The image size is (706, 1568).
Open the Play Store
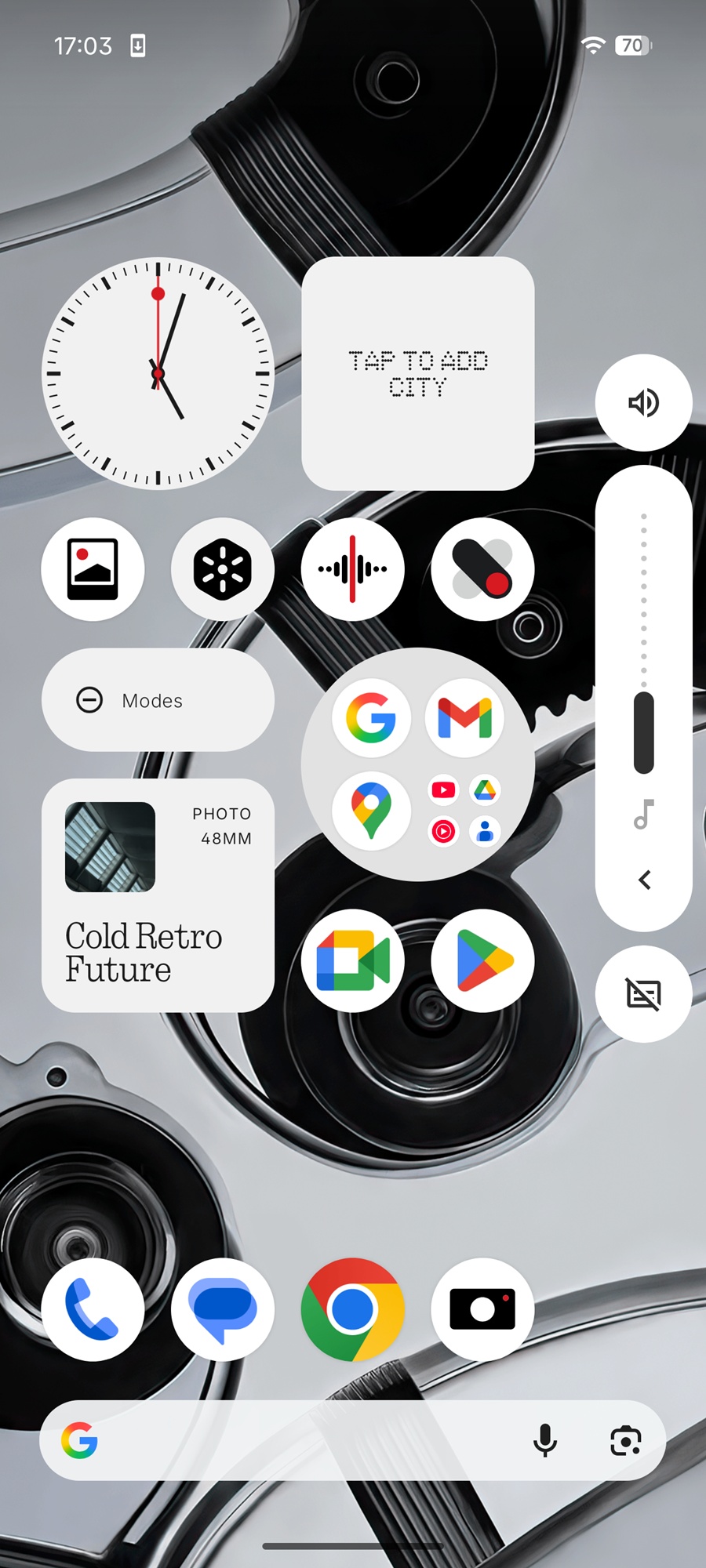pos(483,960)
